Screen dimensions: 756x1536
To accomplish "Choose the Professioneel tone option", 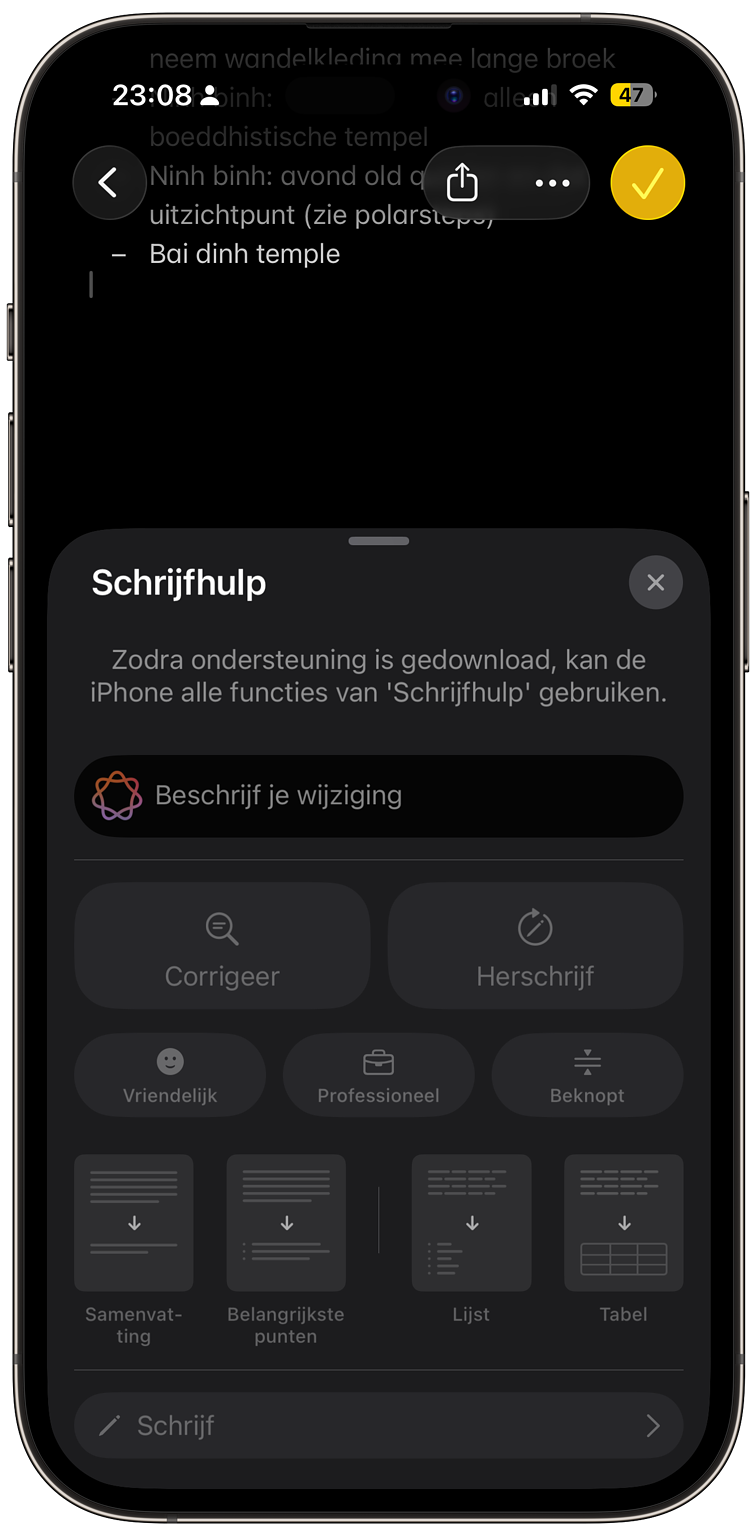I will [x=378, y=1074].
